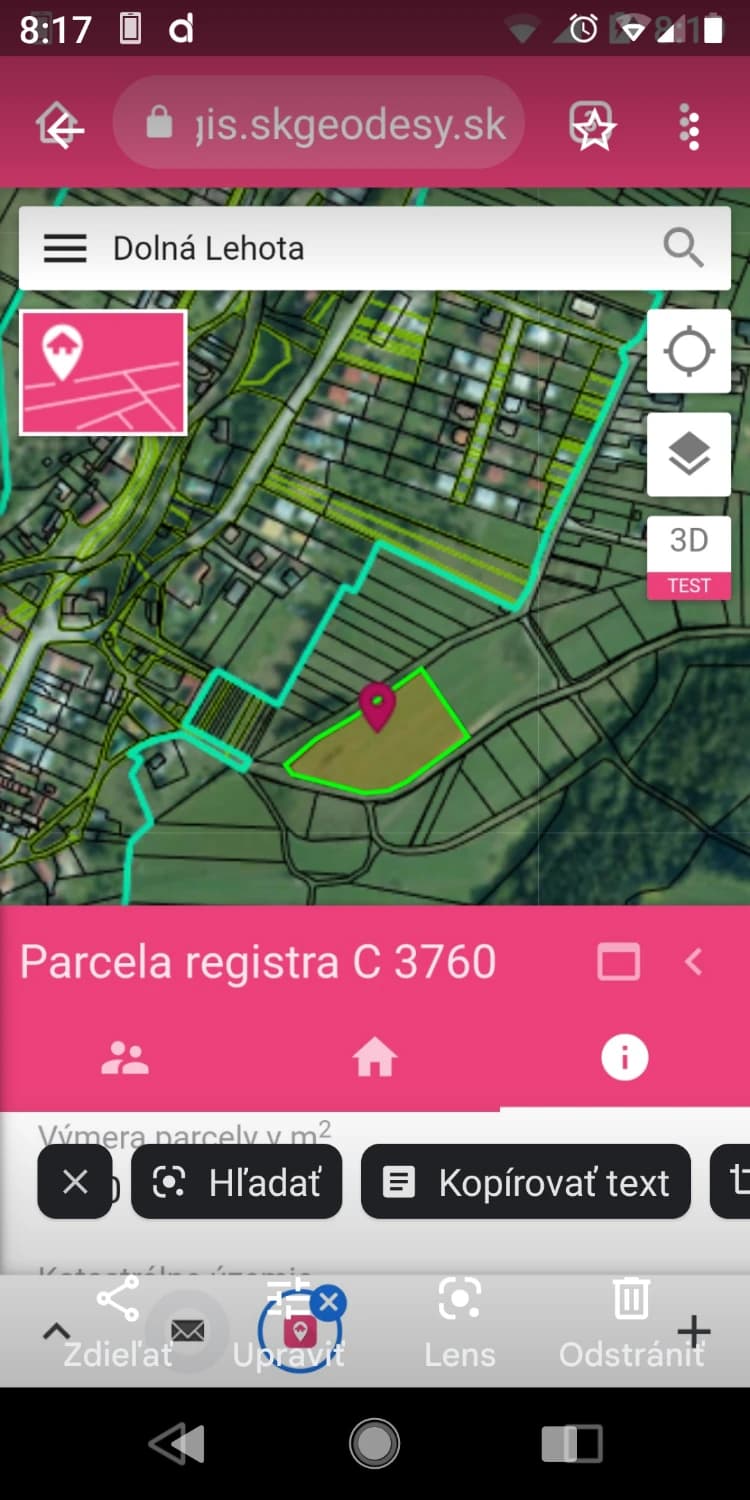Switch the basemap using the pink map thumbnail
This screenshot has width=750, height=1500.
point(103,372)
